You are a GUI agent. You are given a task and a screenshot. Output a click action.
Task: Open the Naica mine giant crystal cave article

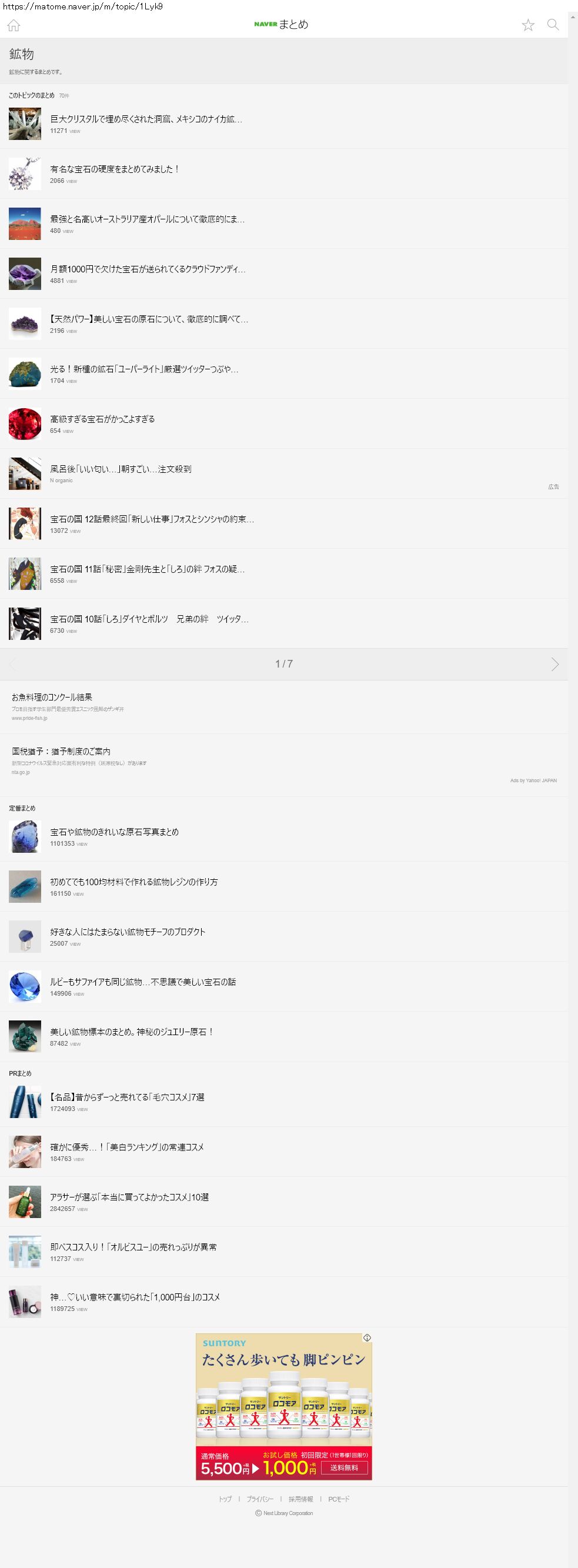pos(146,119)
